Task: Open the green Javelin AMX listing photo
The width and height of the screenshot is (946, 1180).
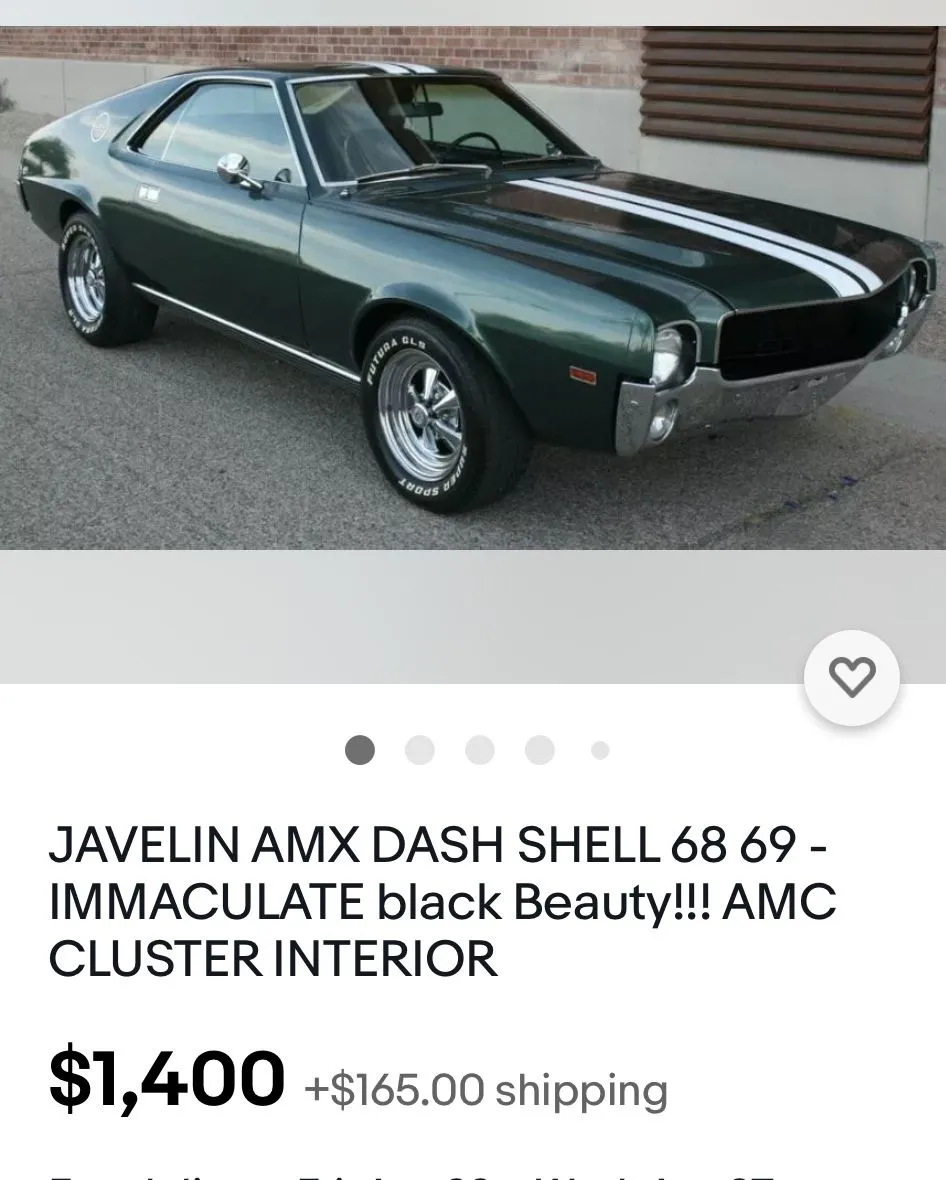Action: click(x=472, y=288)
